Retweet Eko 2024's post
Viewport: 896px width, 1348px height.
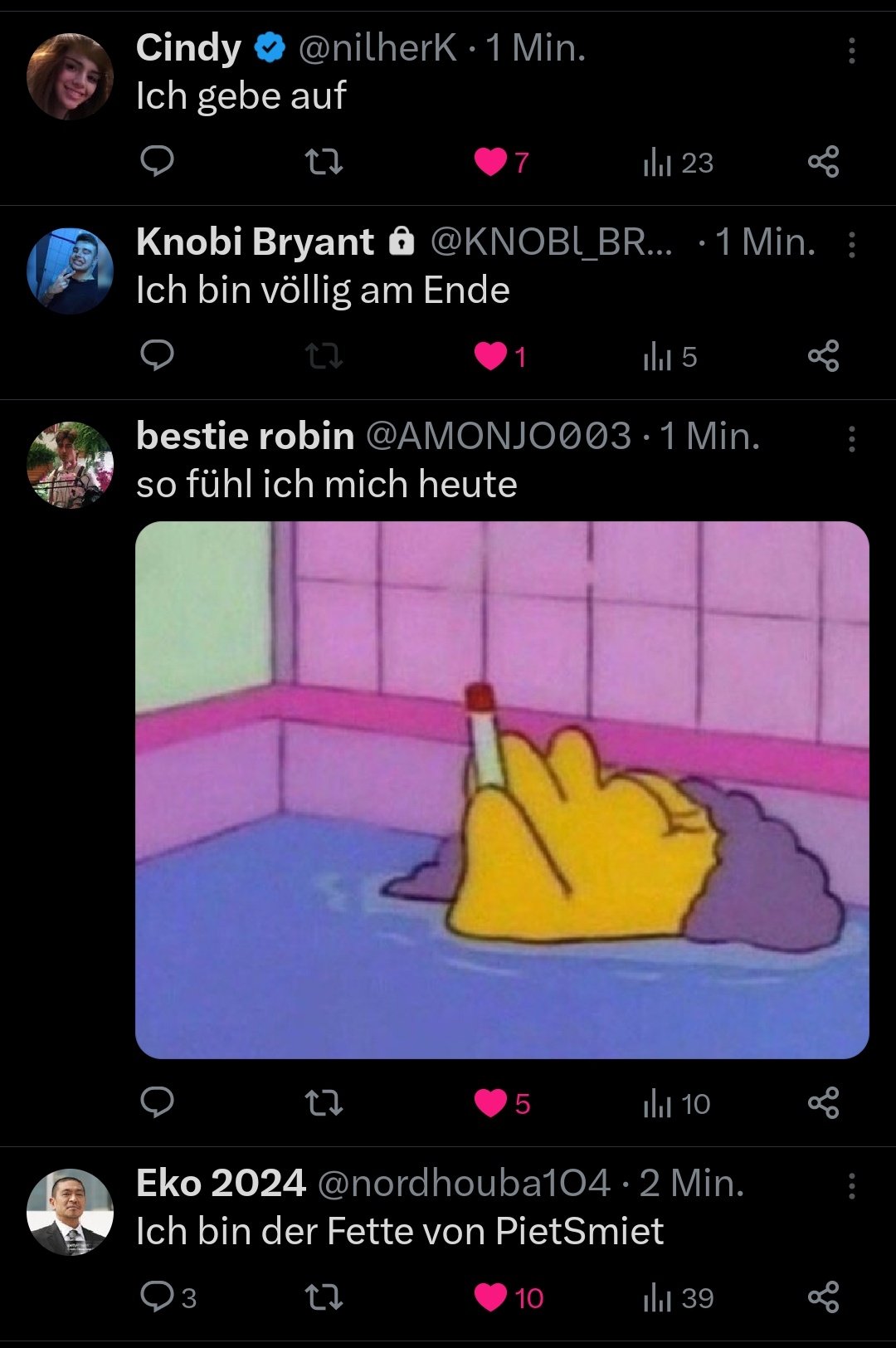click(x=324, y=1297)
